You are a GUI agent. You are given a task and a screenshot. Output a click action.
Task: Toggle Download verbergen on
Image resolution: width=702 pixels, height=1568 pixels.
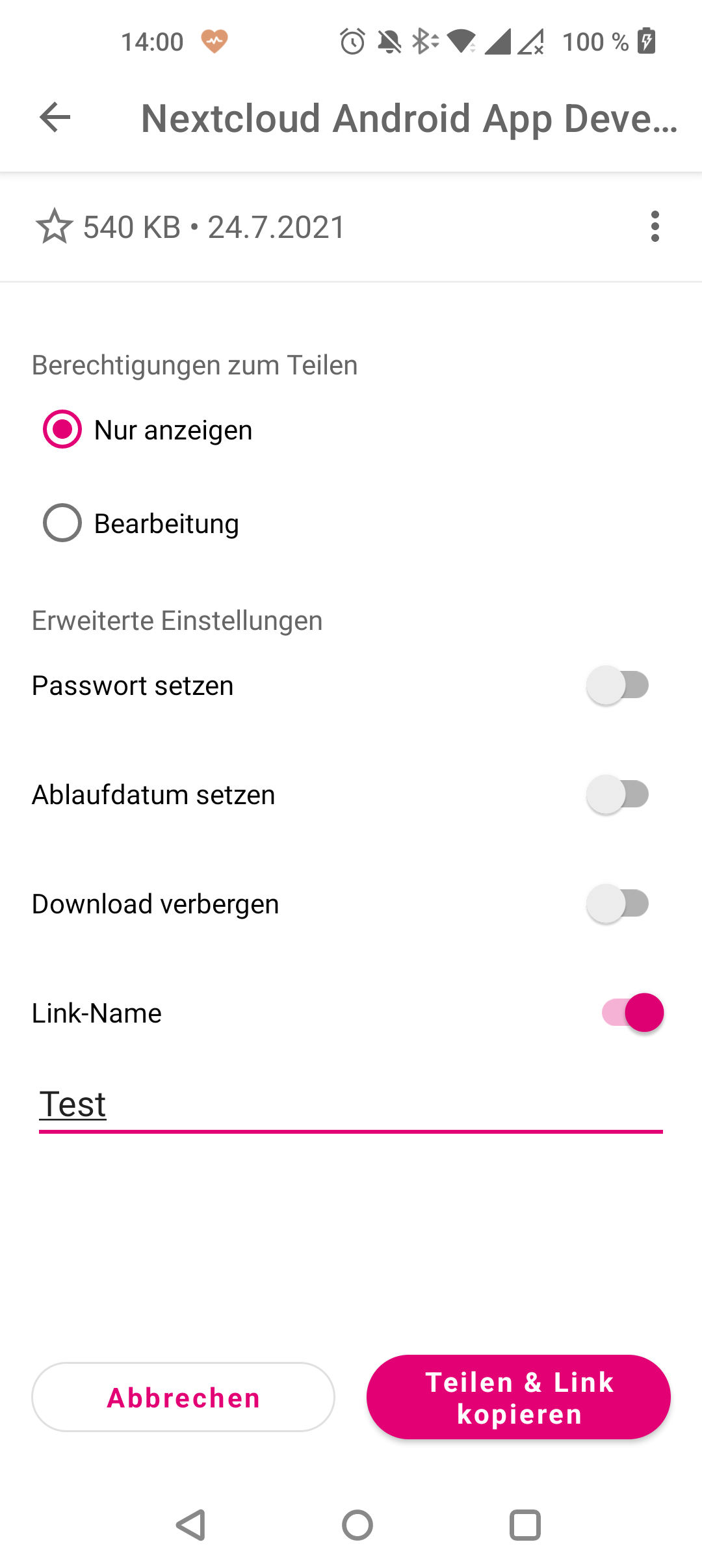click(x=617, y=904)
